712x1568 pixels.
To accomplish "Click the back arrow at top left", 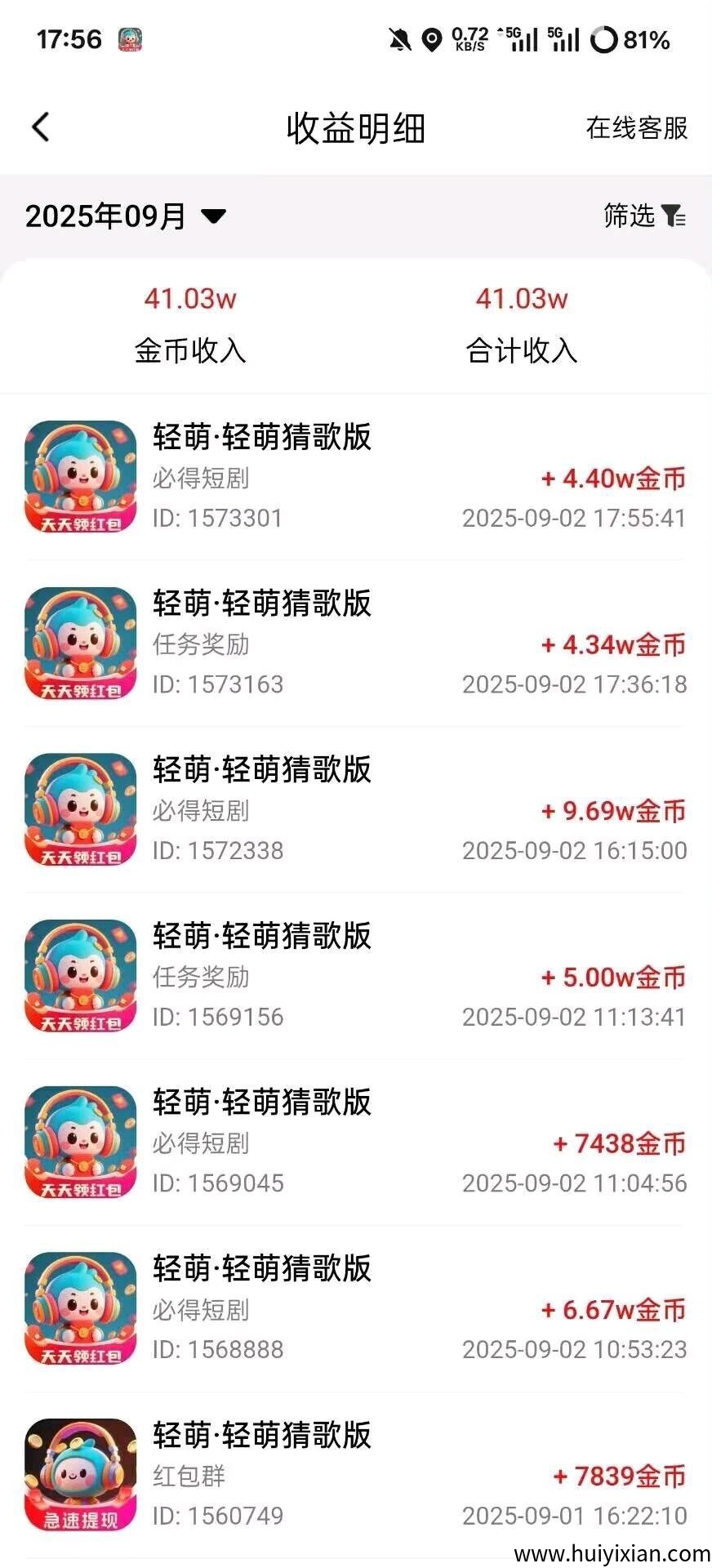I will click(38, 127).
